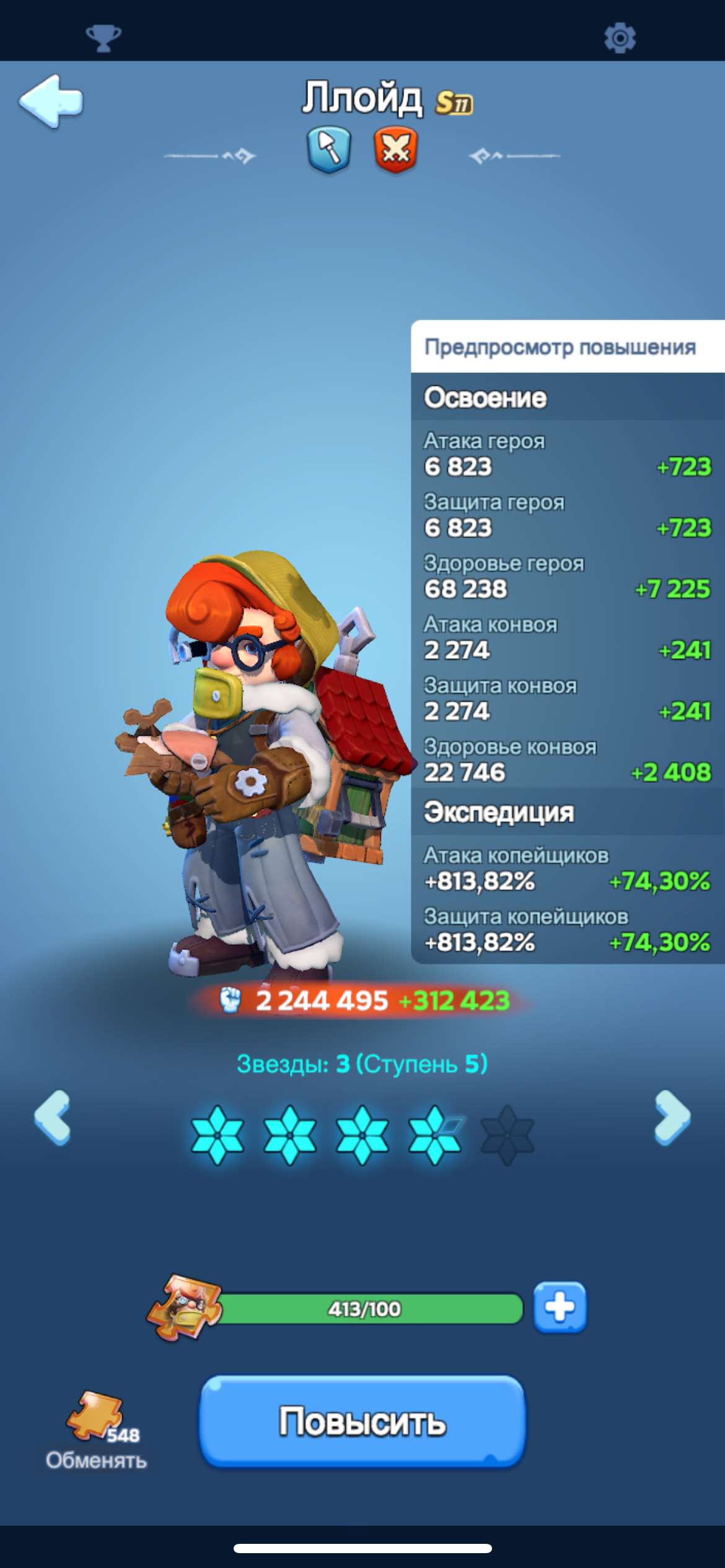Go back with the white arrow

[x=51, y=101]
